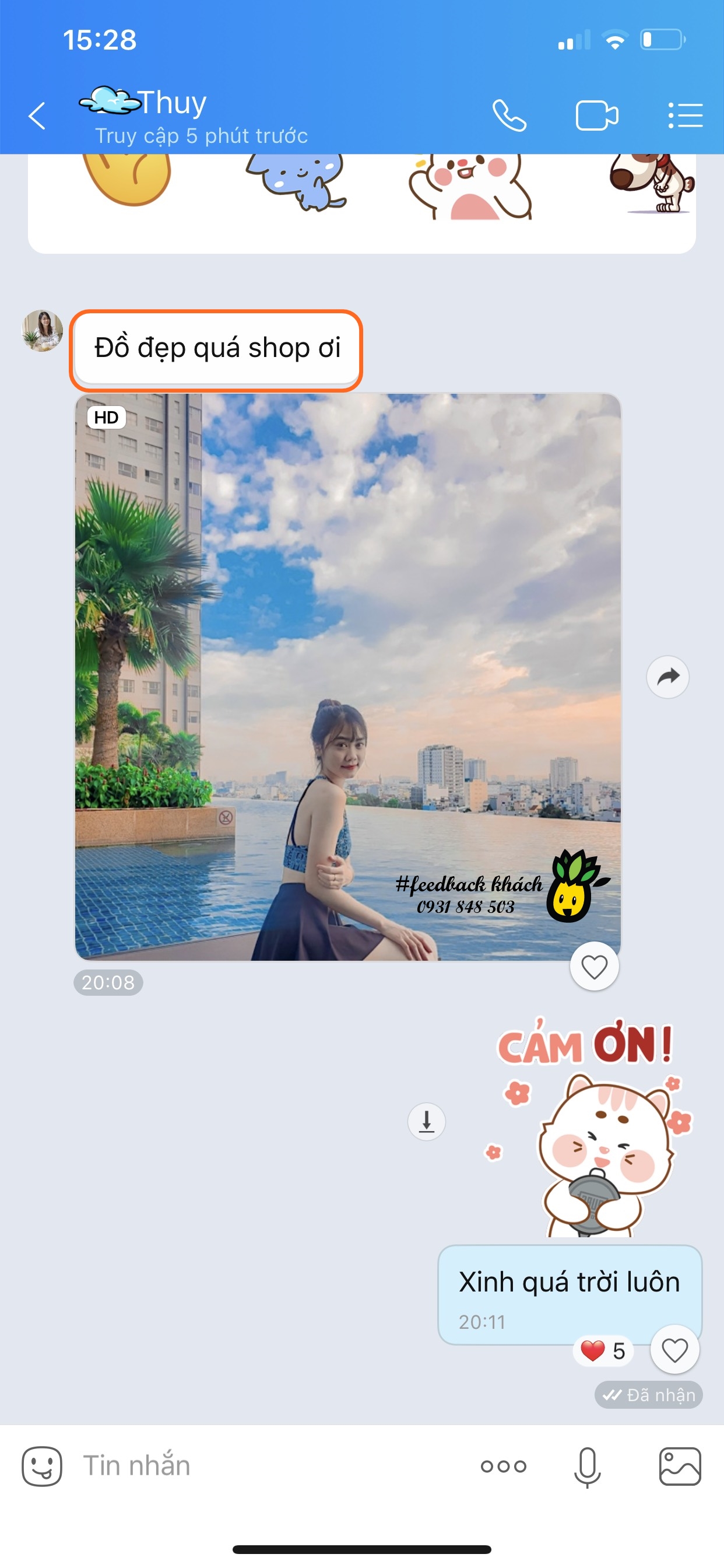Open the photo gallery picker
The height and width of the screenshot is (1568, 724).
pos(680,1466)
